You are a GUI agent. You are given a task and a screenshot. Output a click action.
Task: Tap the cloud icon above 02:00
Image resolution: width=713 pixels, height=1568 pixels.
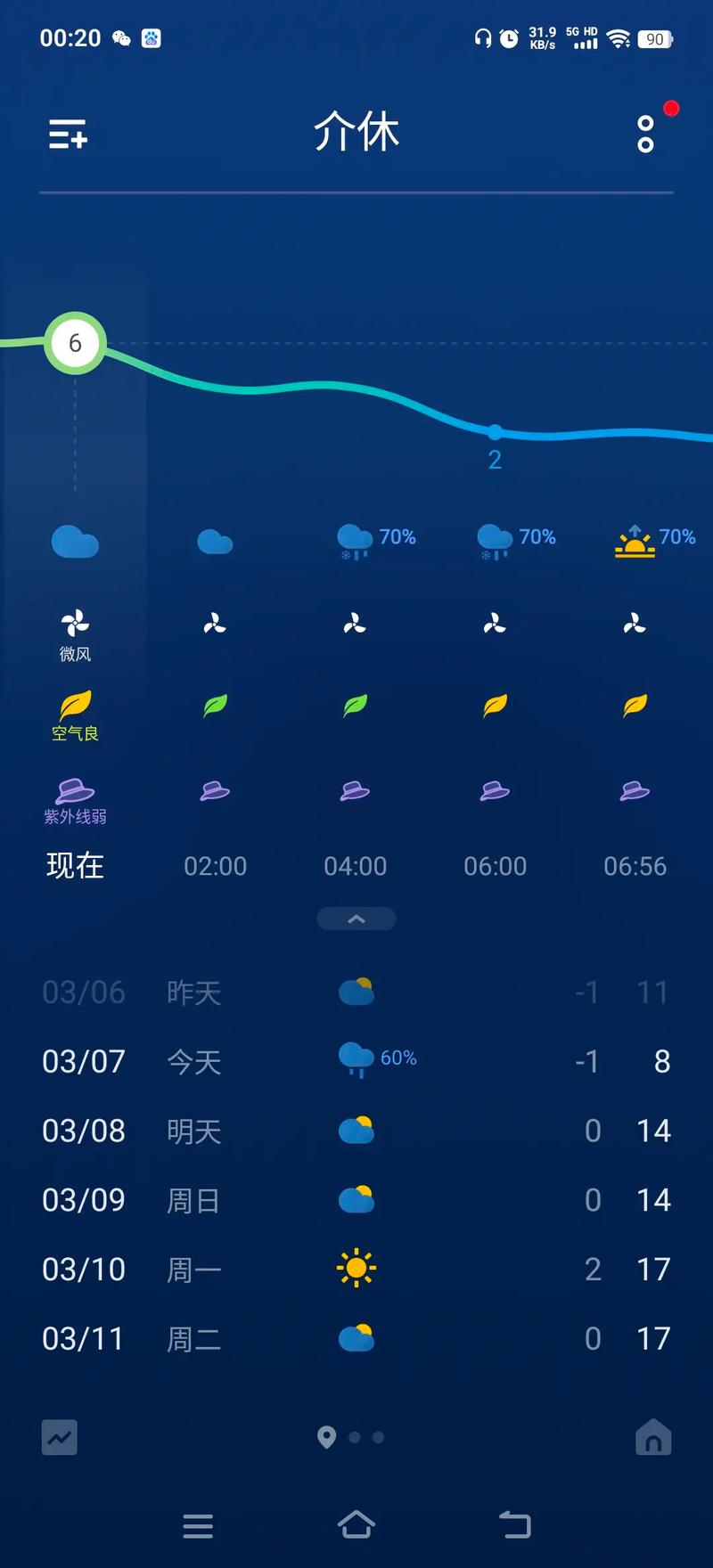[x=214, y=541]
